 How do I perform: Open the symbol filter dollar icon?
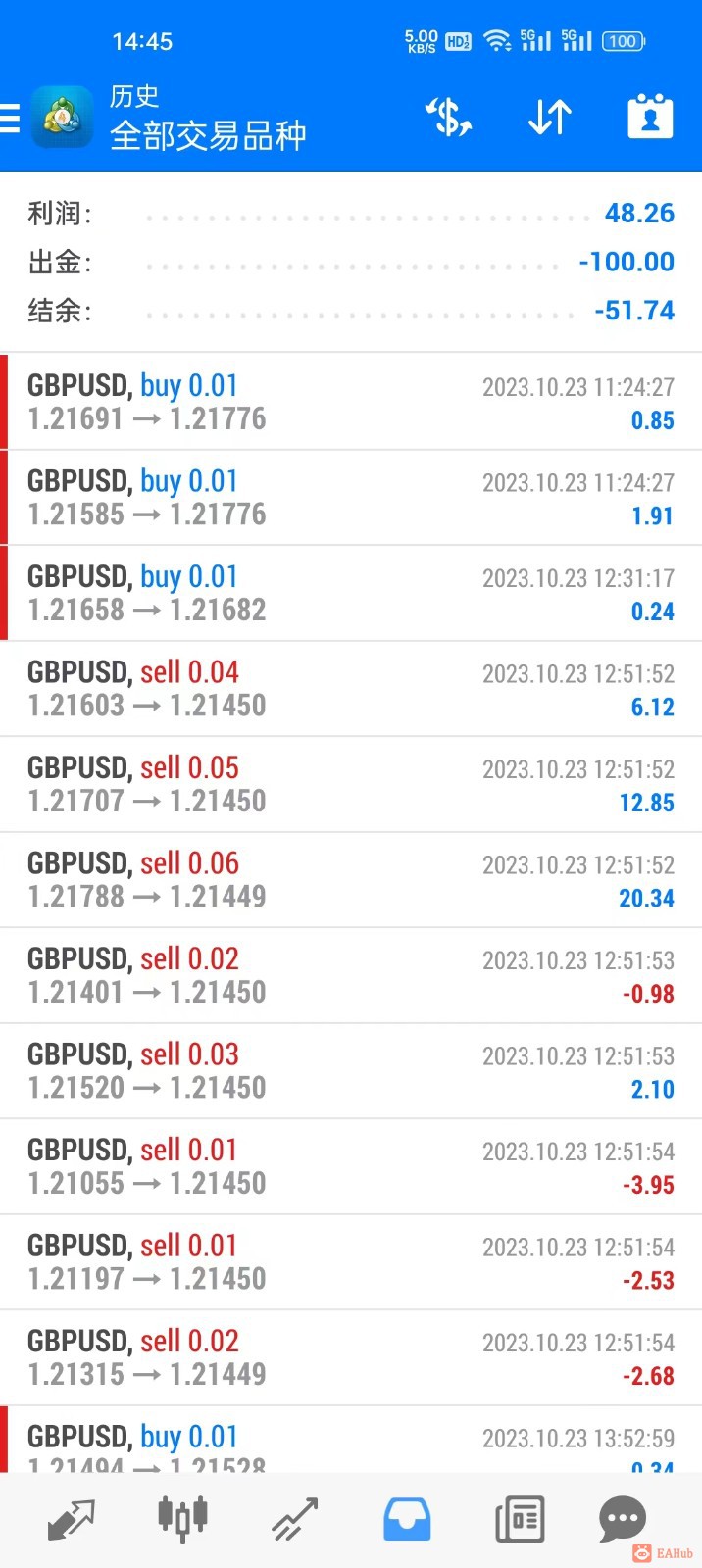click(x=449, y=118)
